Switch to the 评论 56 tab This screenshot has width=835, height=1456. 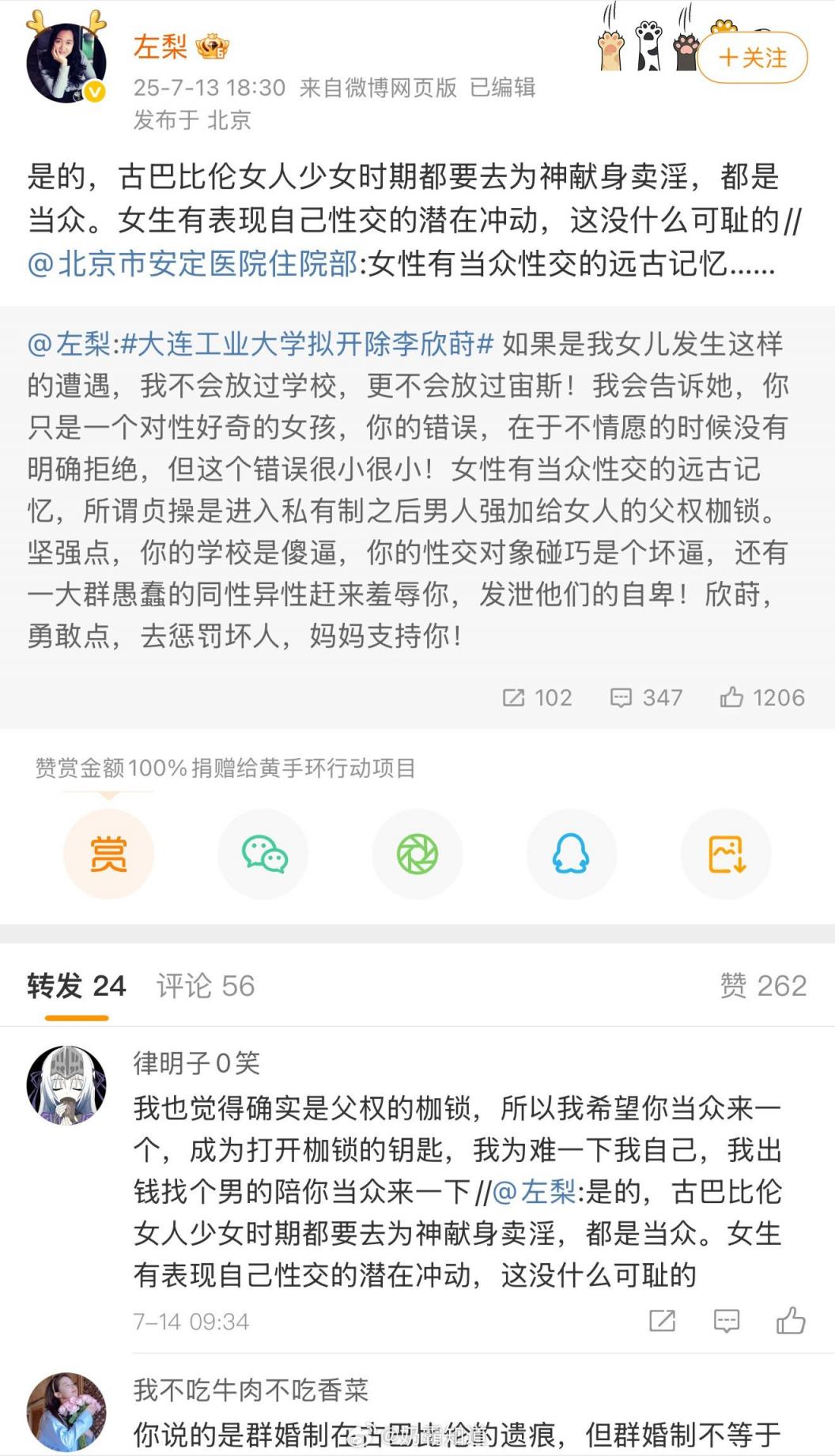tap(206, 986)
